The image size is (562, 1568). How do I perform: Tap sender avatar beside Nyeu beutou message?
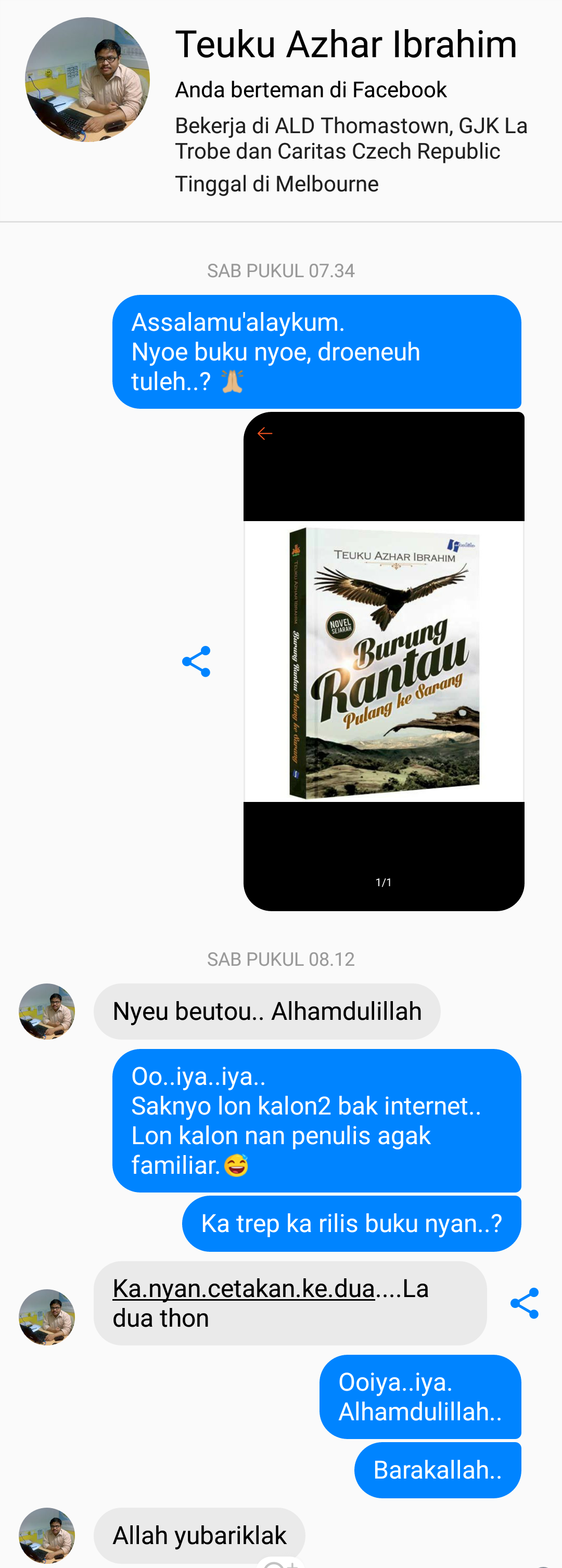pyautogui.click(x=47, y=1011)
